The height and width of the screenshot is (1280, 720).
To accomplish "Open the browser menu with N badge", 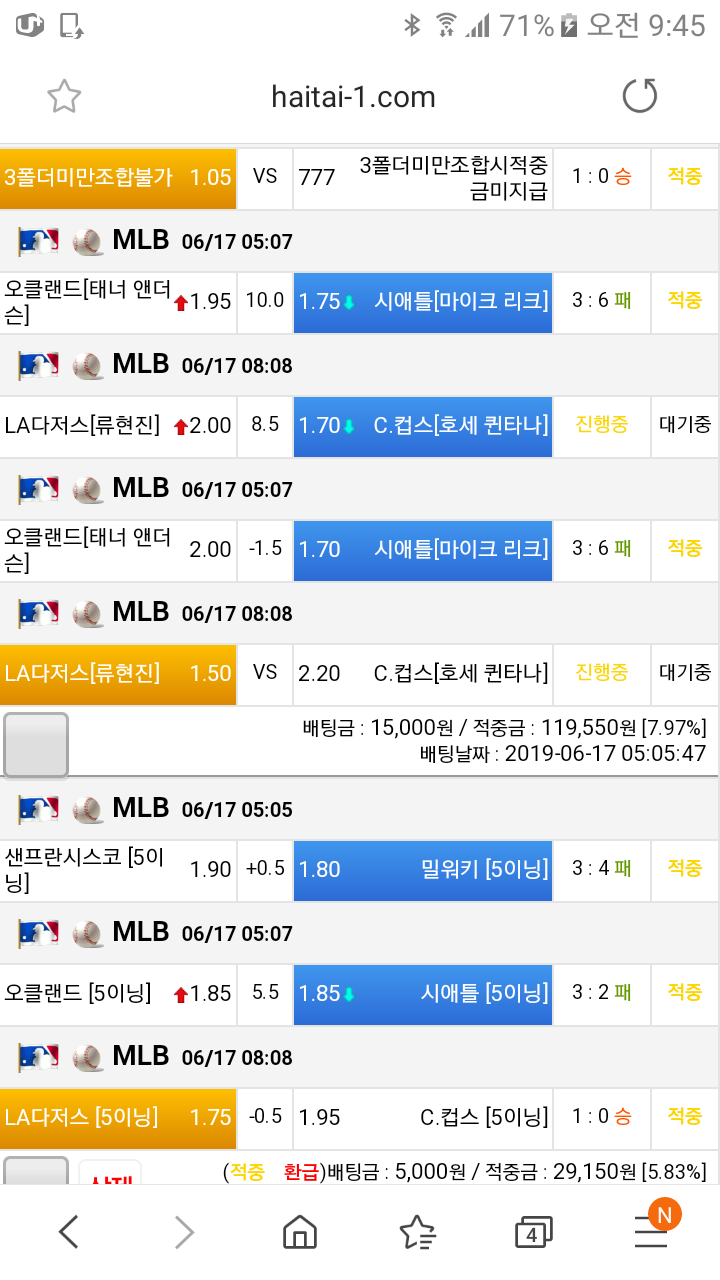I will (x=651, y=1232).
